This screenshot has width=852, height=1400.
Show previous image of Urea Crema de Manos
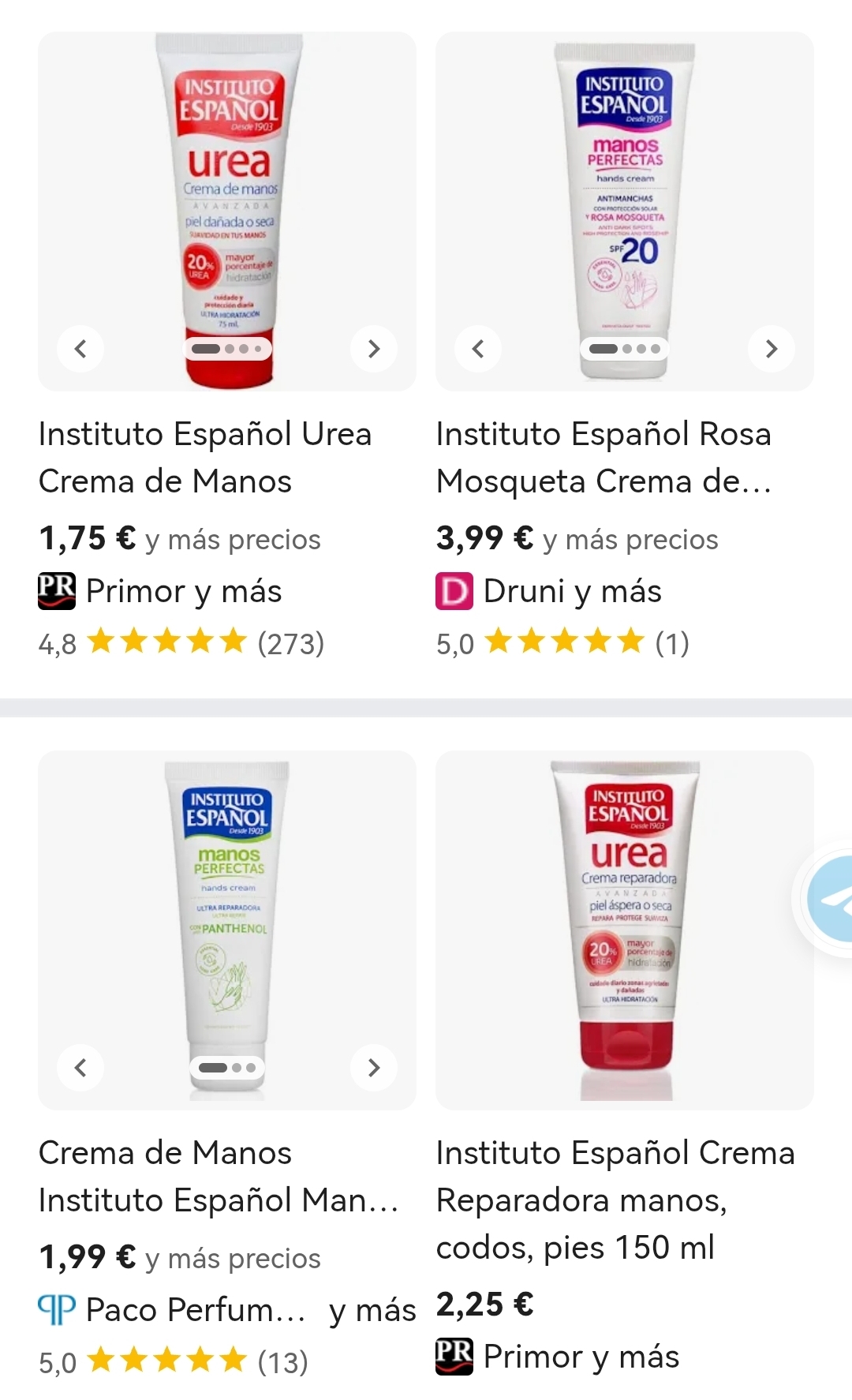click(80, 348)
